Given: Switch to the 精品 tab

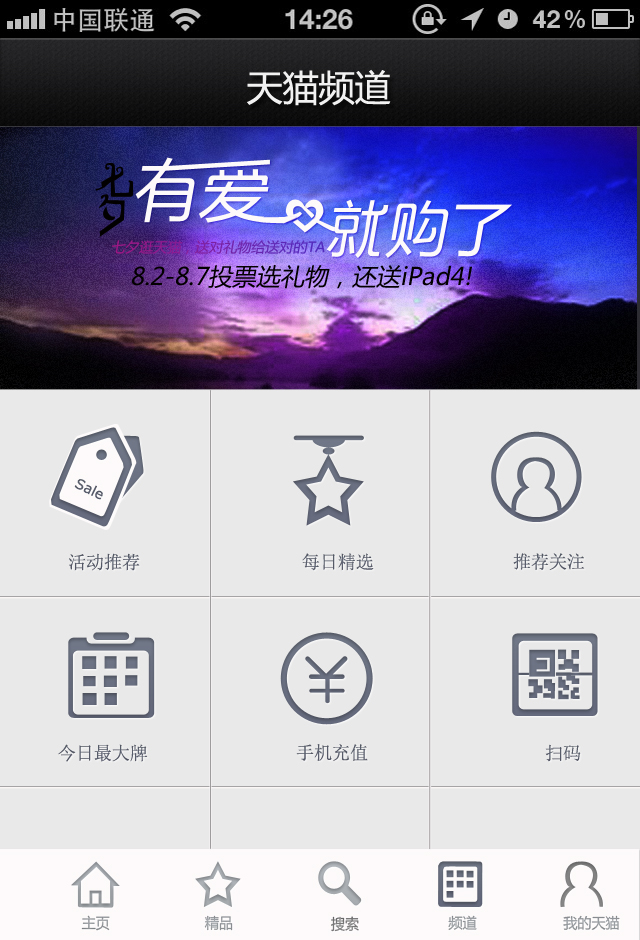Looking at the screenshot, I should coord(218,896).
